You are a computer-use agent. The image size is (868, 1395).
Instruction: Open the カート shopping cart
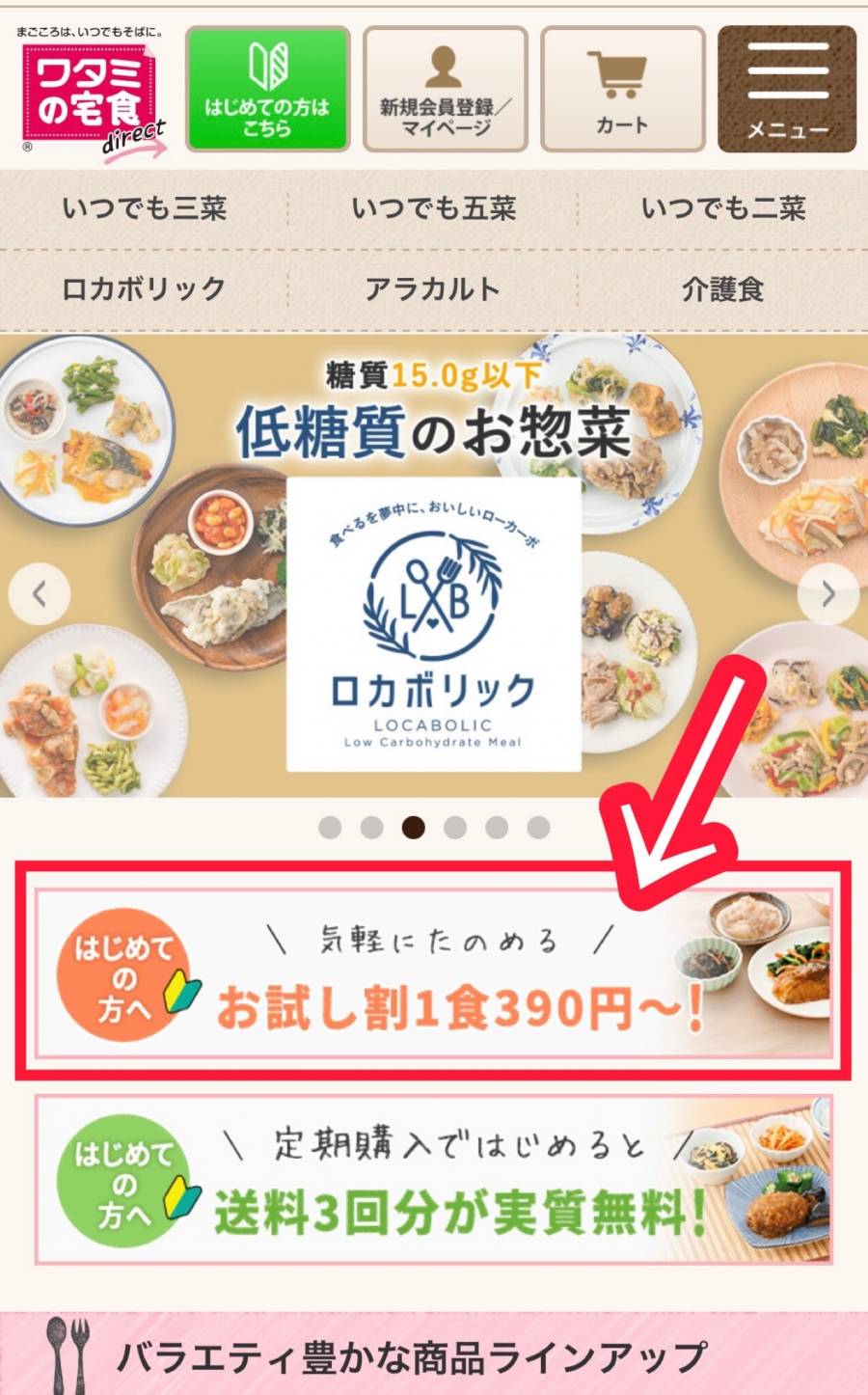coord(622,90)
